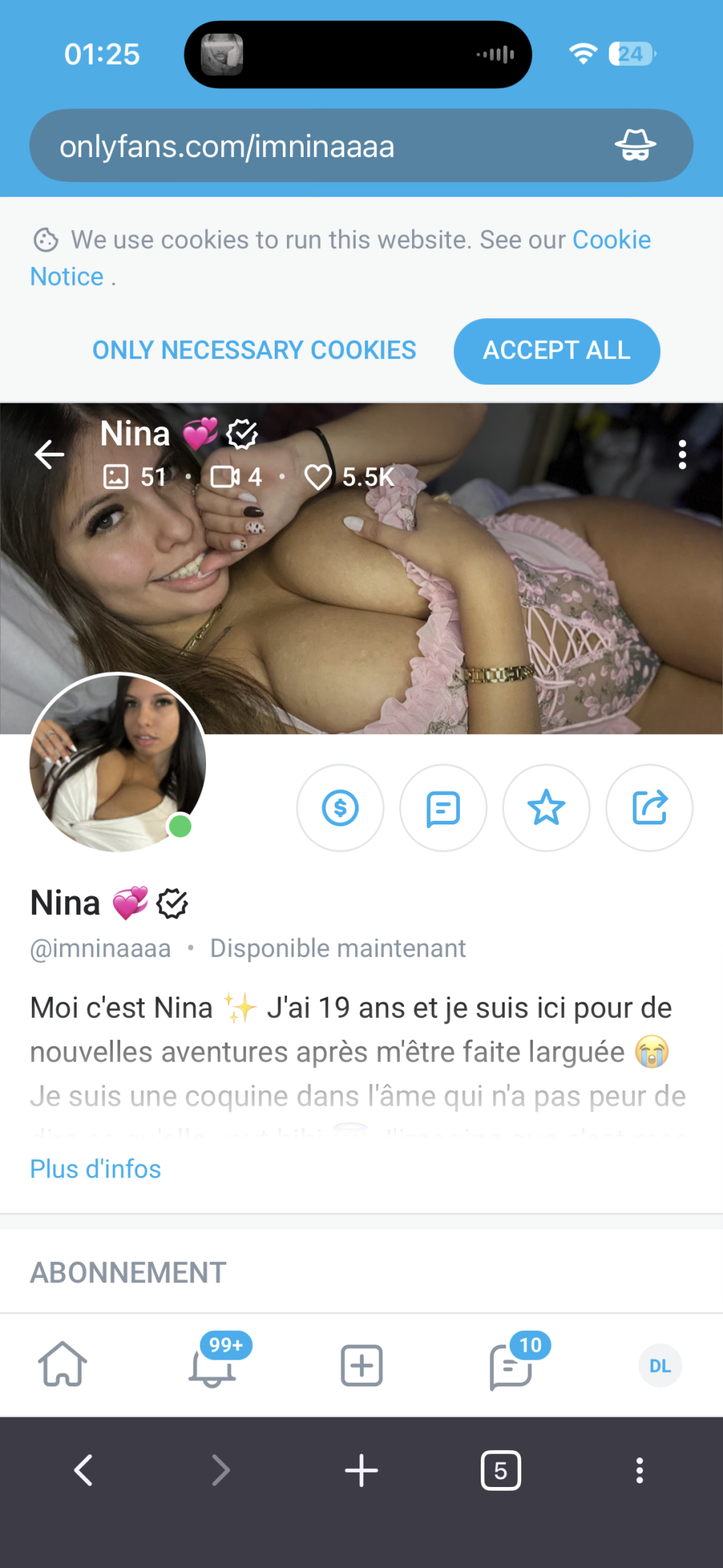The image size is (723, 1568).
Task: Share Nina's profile
Action: [x=649, y=808]
